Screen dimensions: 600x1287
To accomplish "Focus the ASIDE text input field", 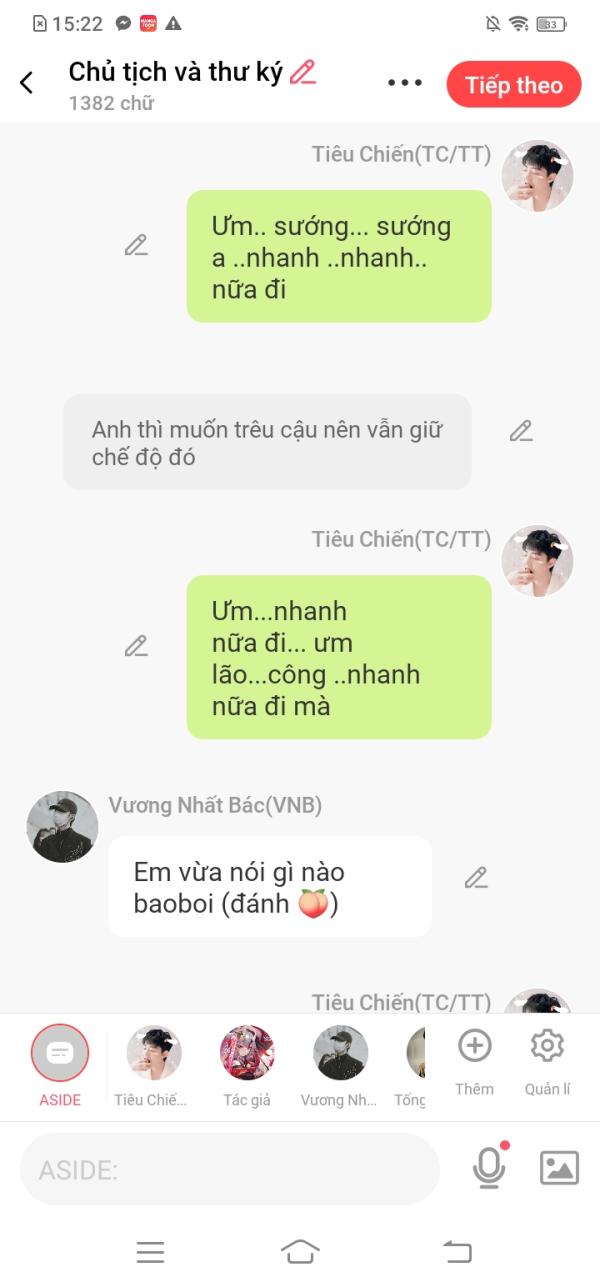I will 230,1169.
